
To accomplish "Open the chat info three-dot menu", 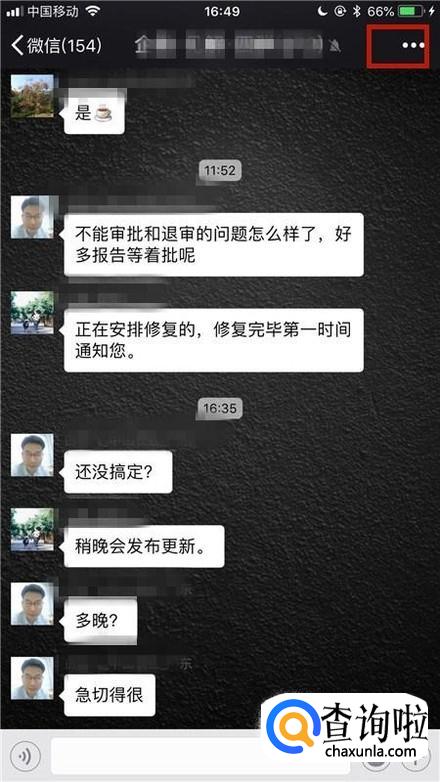I will point(413,45).
